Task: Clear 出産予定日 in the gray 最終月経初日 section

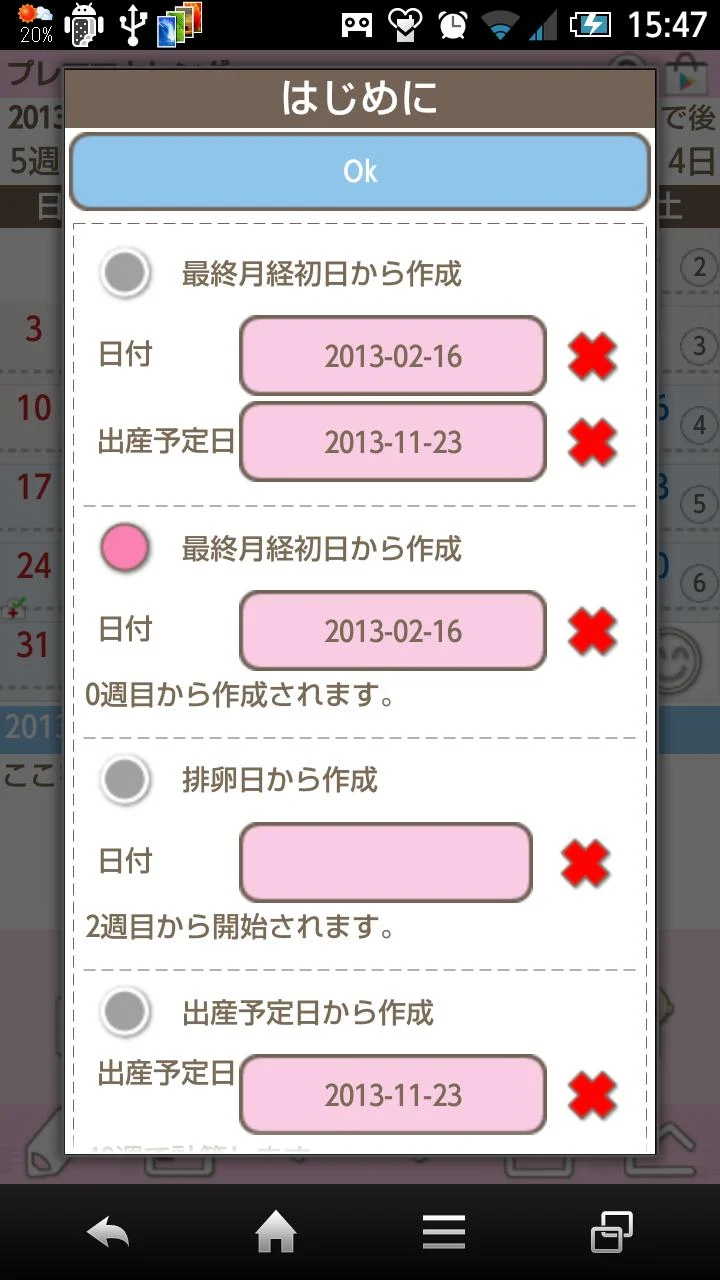Action: (x=592, y=442)
